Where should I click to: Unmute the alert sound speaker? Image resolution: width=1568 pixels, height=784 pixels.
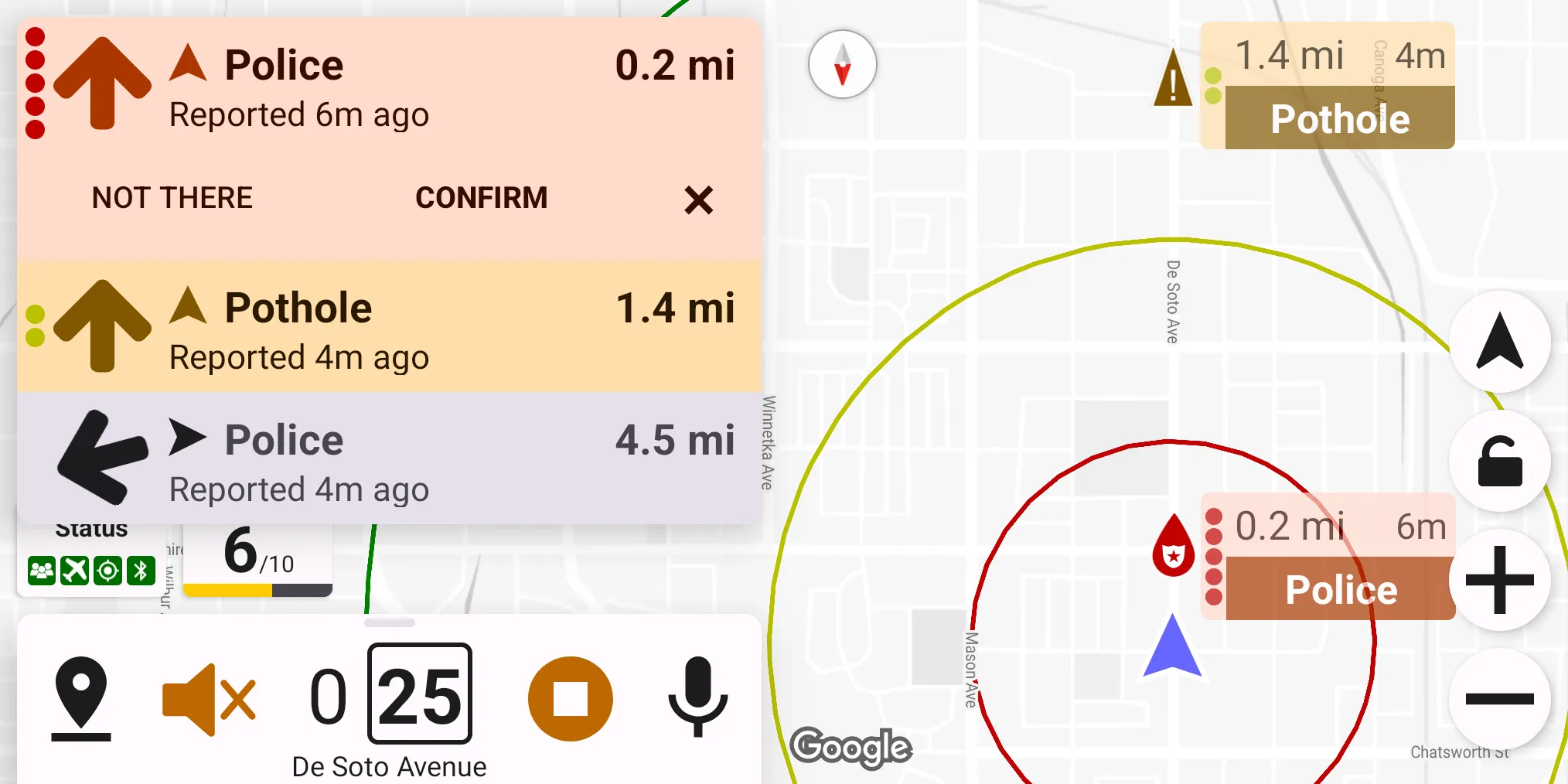pos(209,699)
